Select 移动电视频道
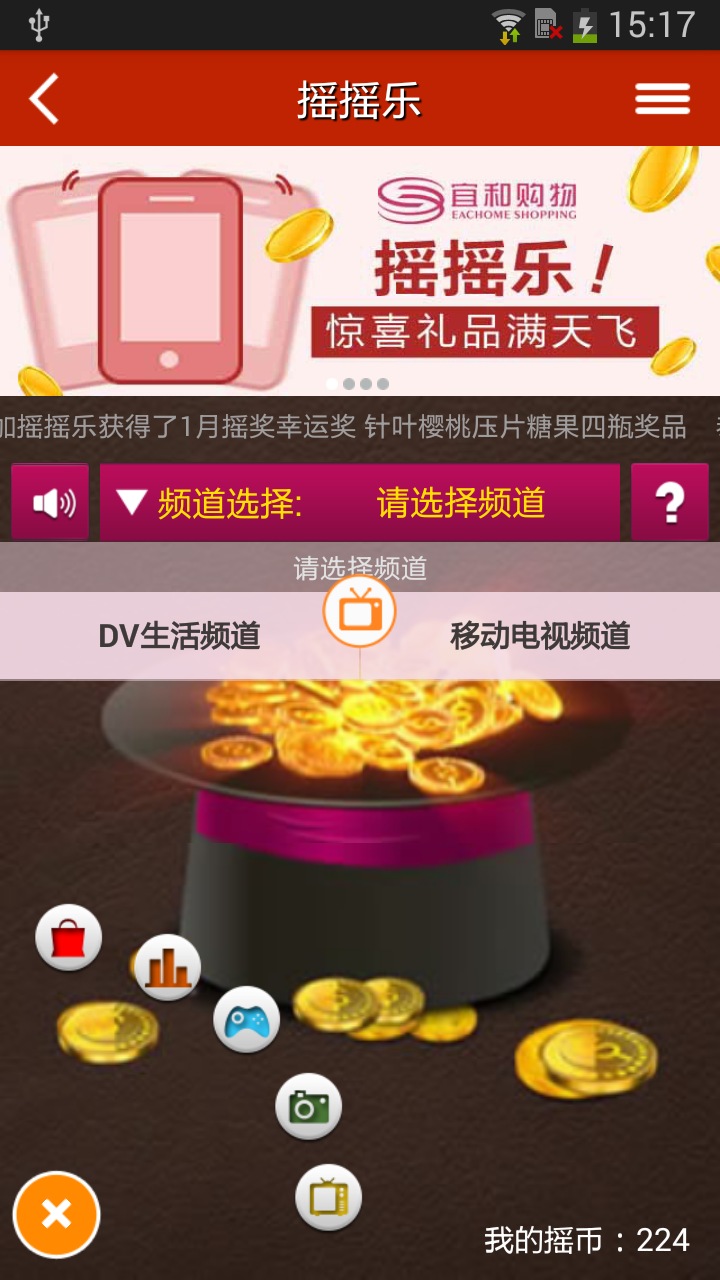The width and height of the screenshot is (720, 1280). pyautogui.click(x=540, y=636)
